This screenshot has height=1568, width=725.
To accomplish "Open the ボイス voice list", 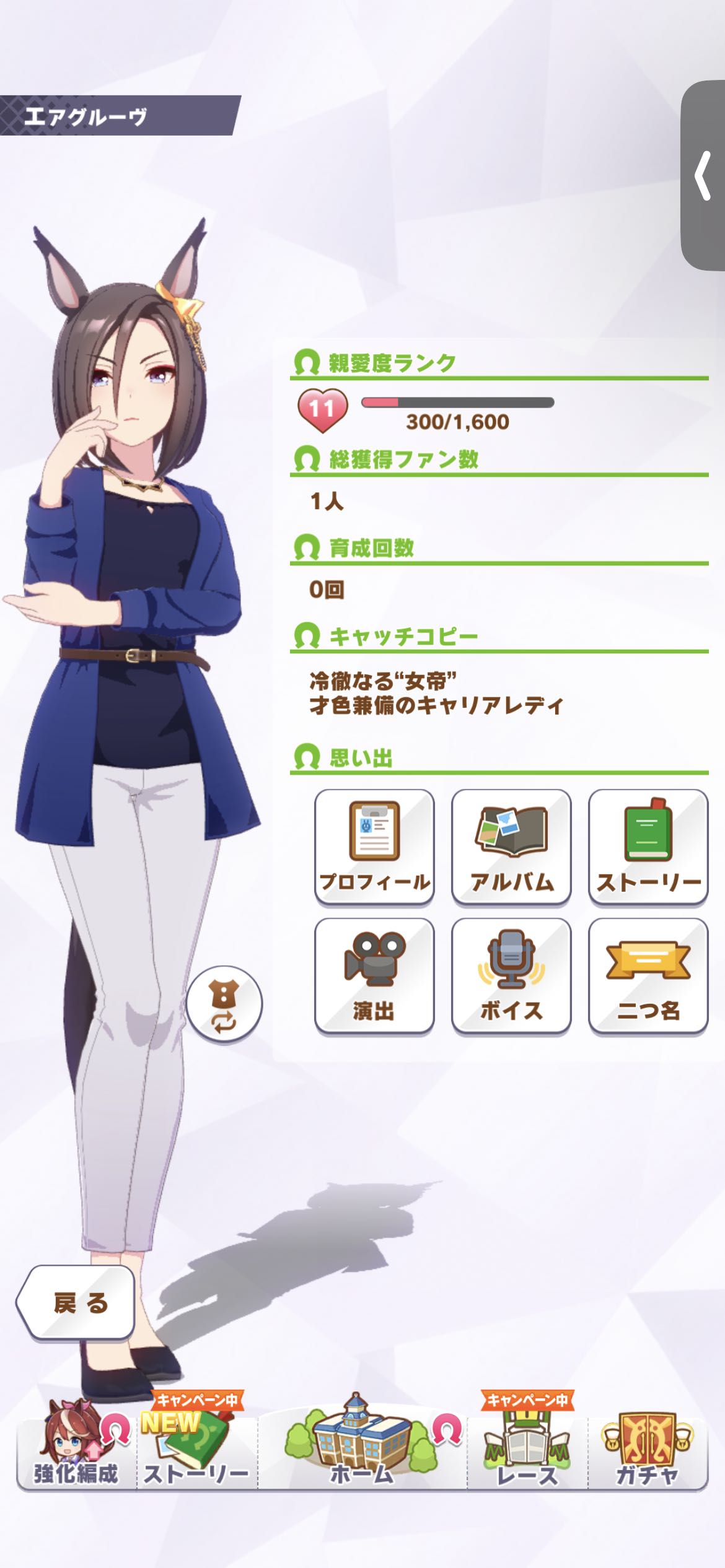I will pyautogui.click(x=511, y=976).
